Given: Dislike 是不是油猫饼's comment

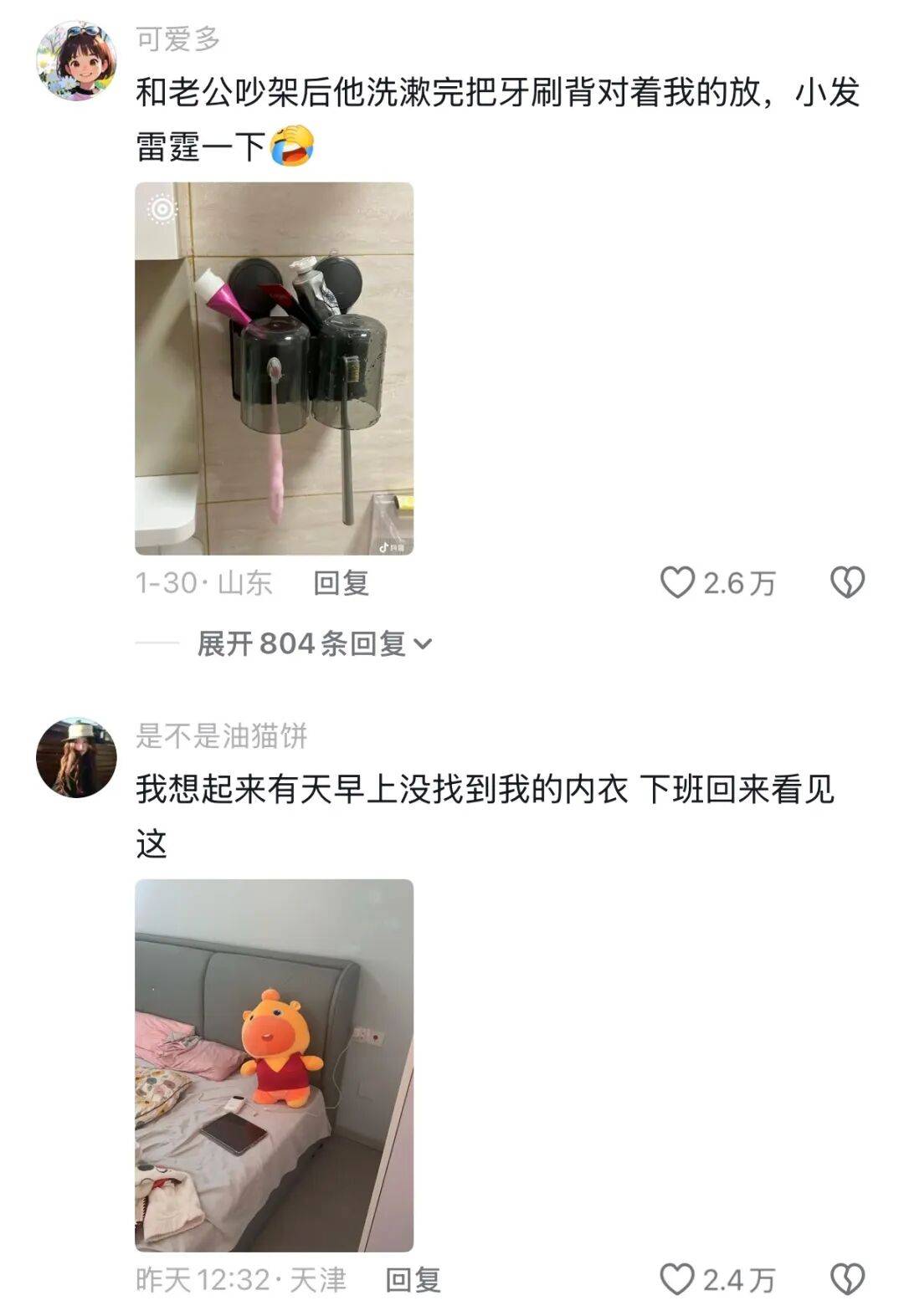Looking at the screenshot, I should click(x=846, y=1279).
